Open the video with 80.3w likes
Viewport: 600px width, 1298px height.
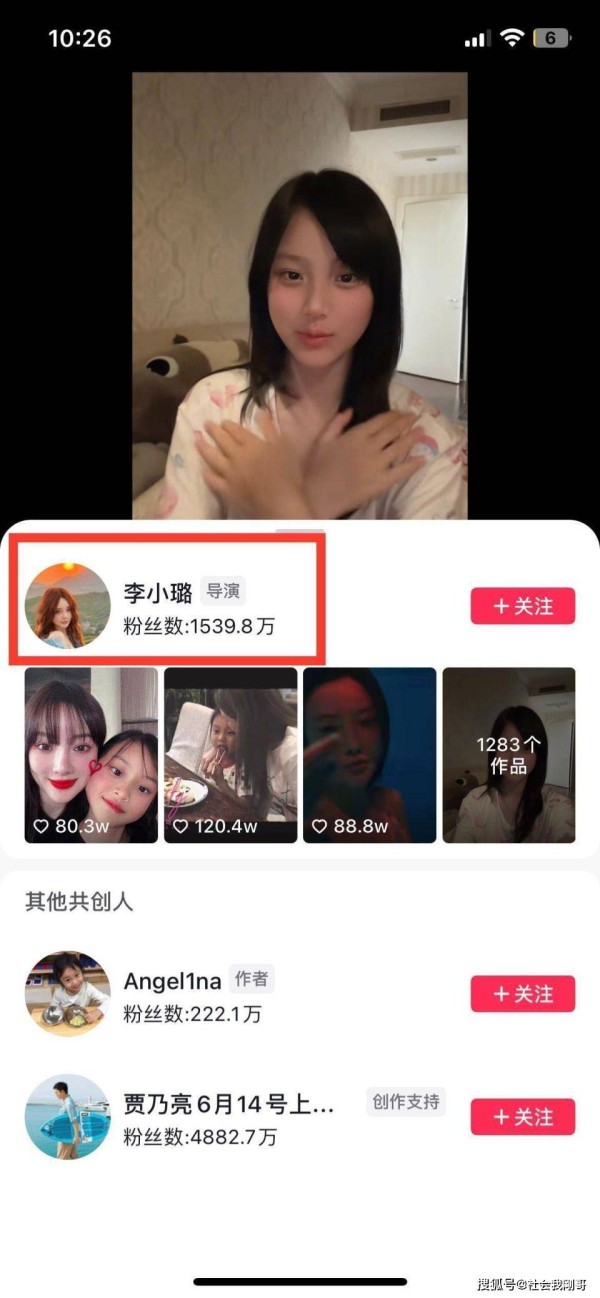(91, 755)
